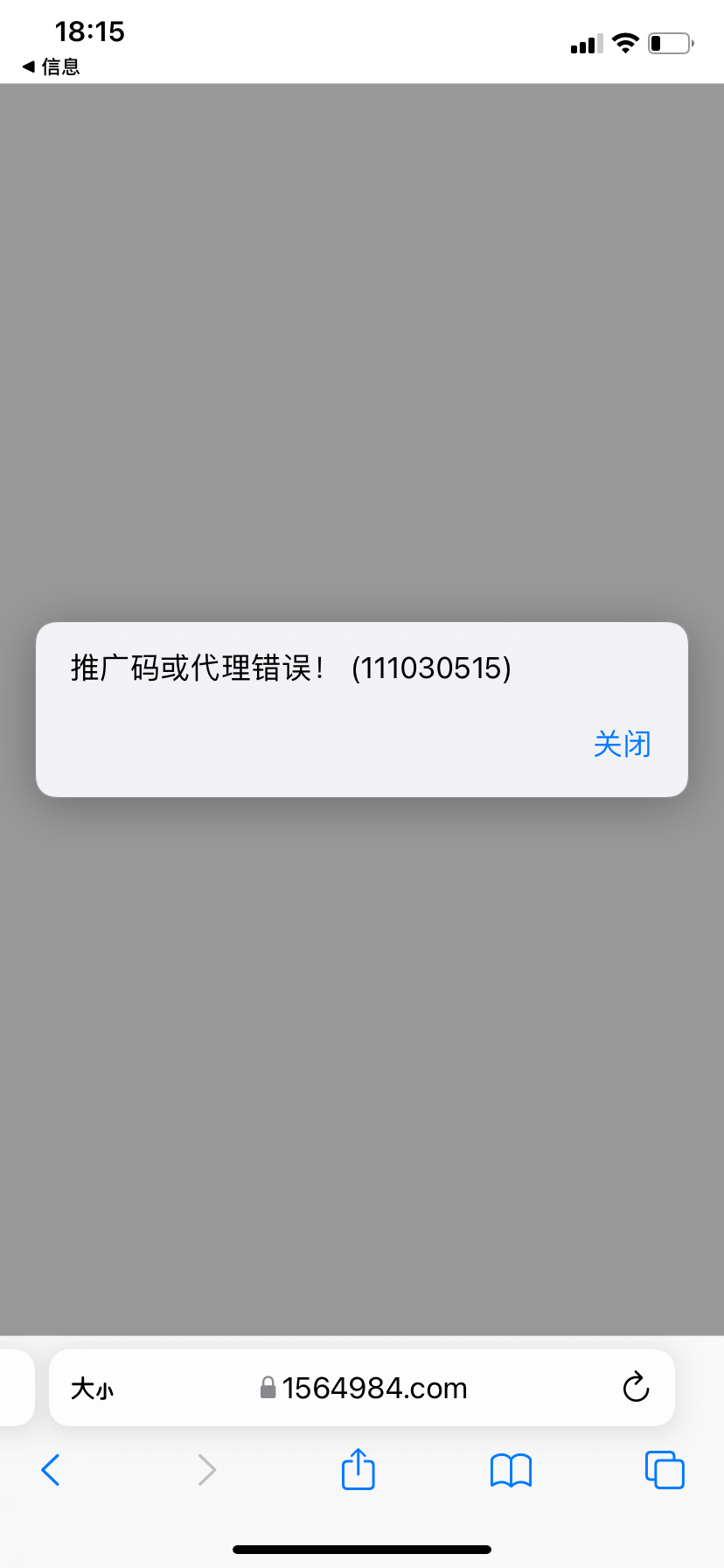Image resolution: width=724 pixels, height=1568 pixels.
Task: Show all open tabs
Action: pos(665,1469)
